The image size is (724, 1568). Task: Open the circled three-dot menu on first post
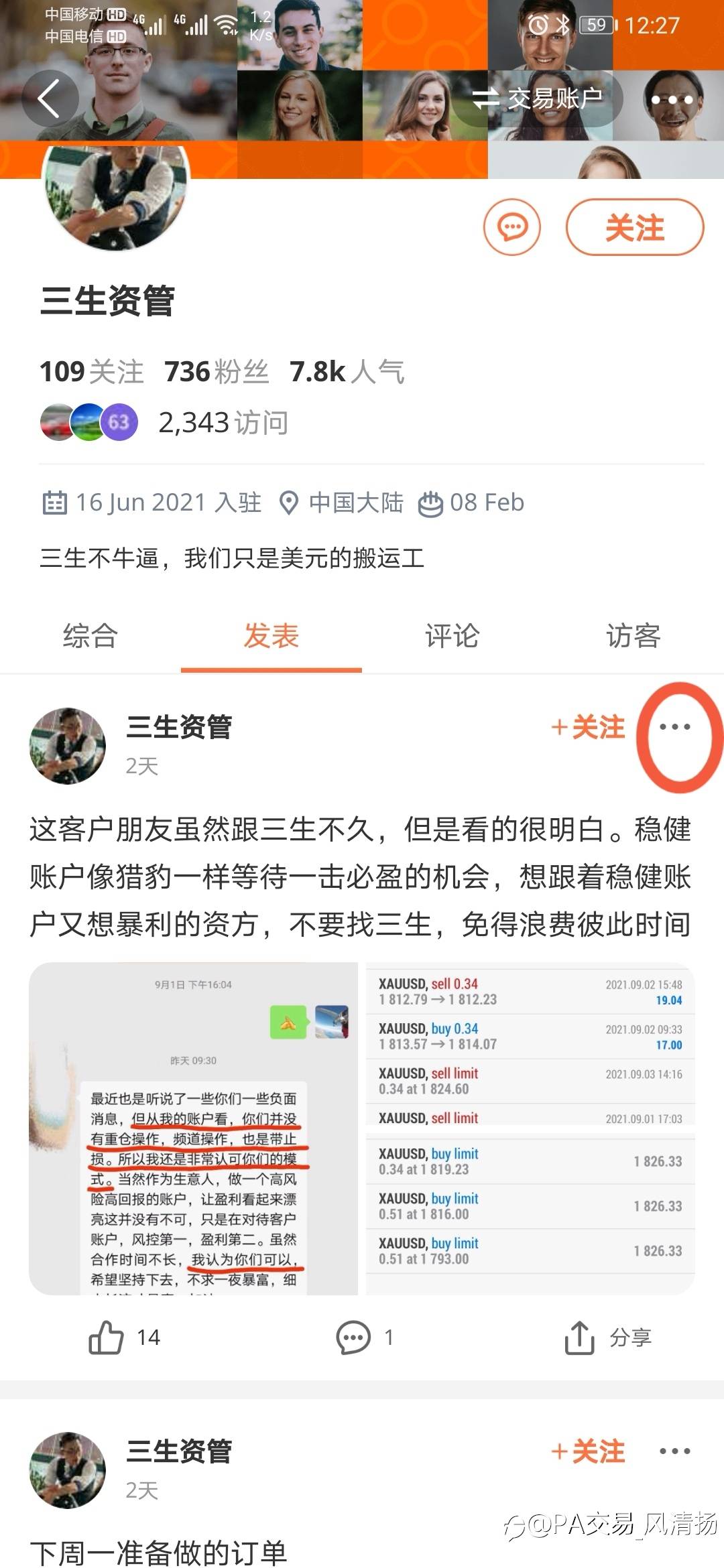(x=674, y=727)
